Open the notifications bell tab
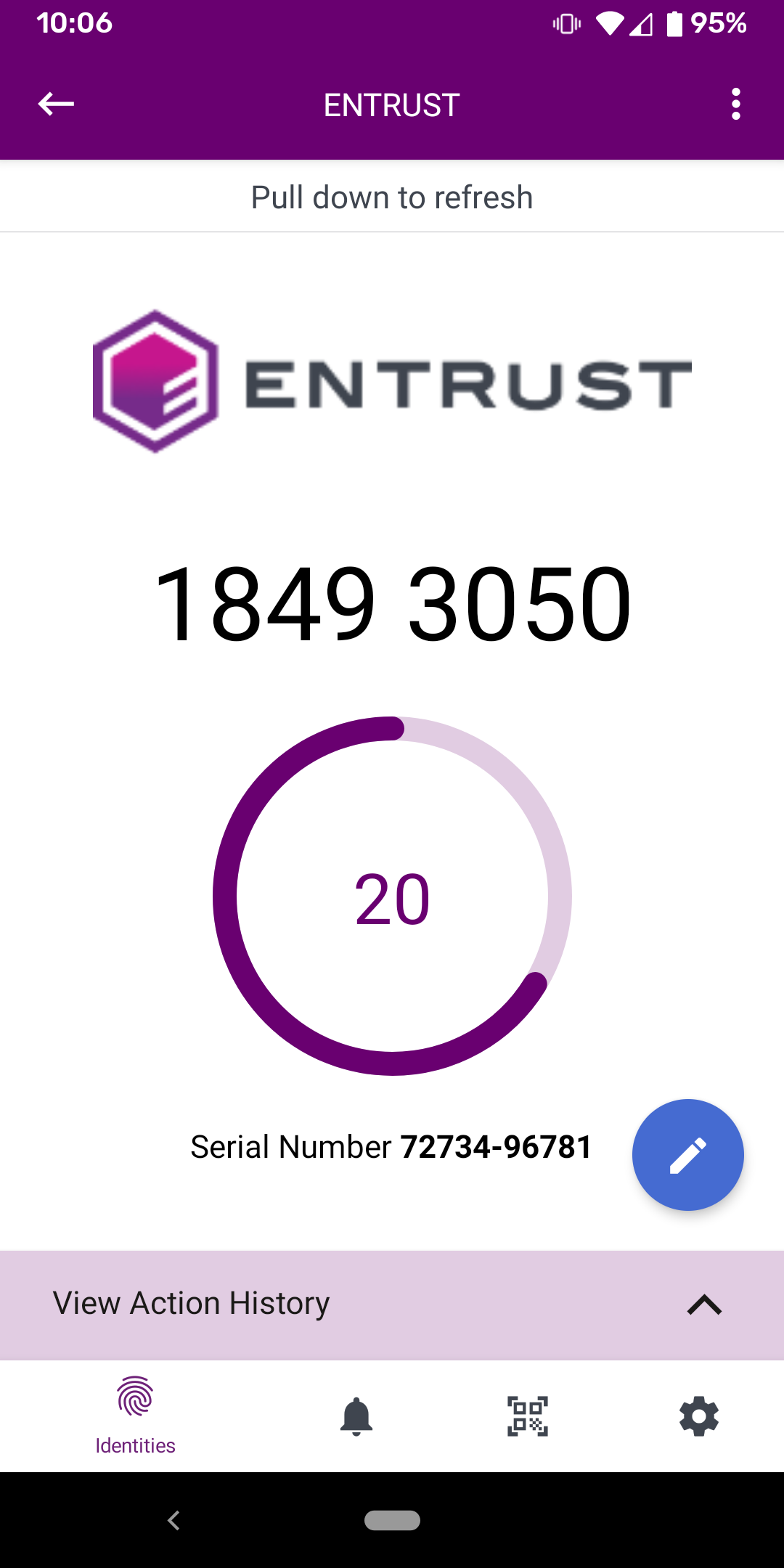784x1568 pixels. point(356,1416)
